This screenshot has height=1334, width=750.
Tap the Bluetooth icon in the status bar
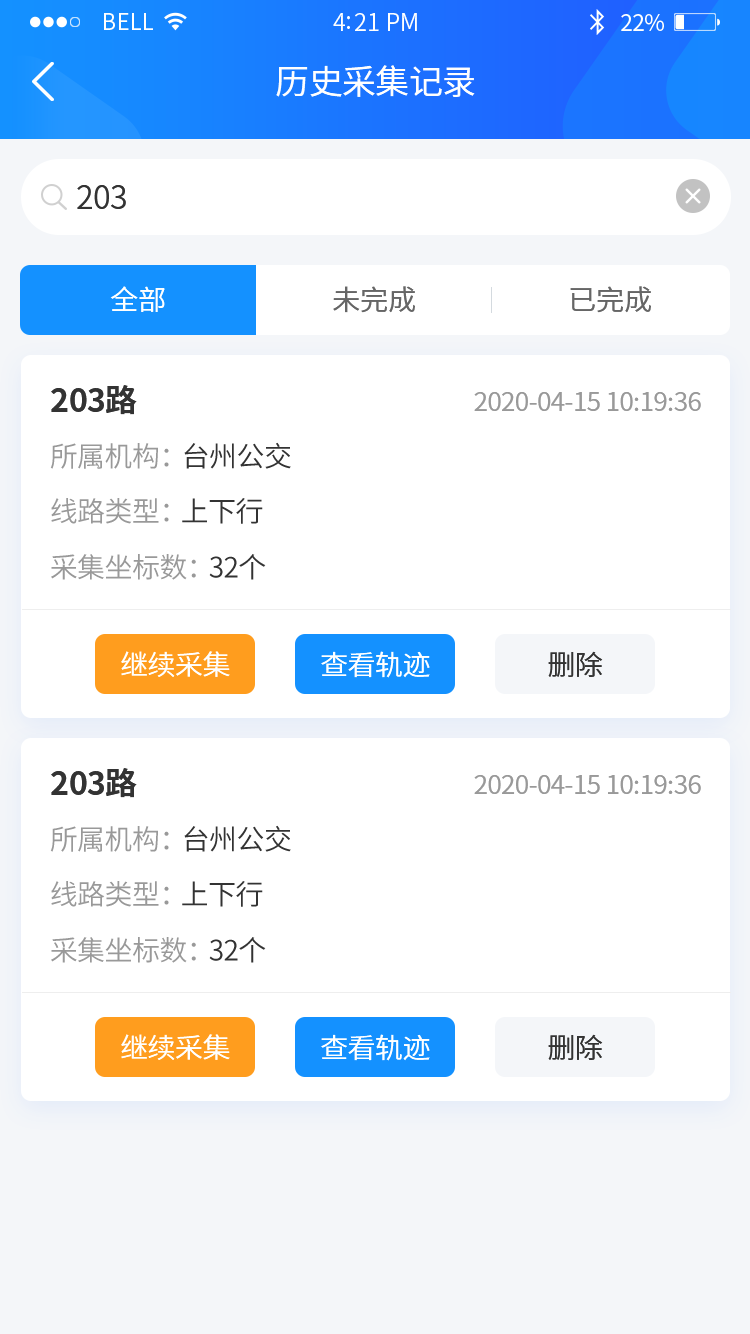599,20
